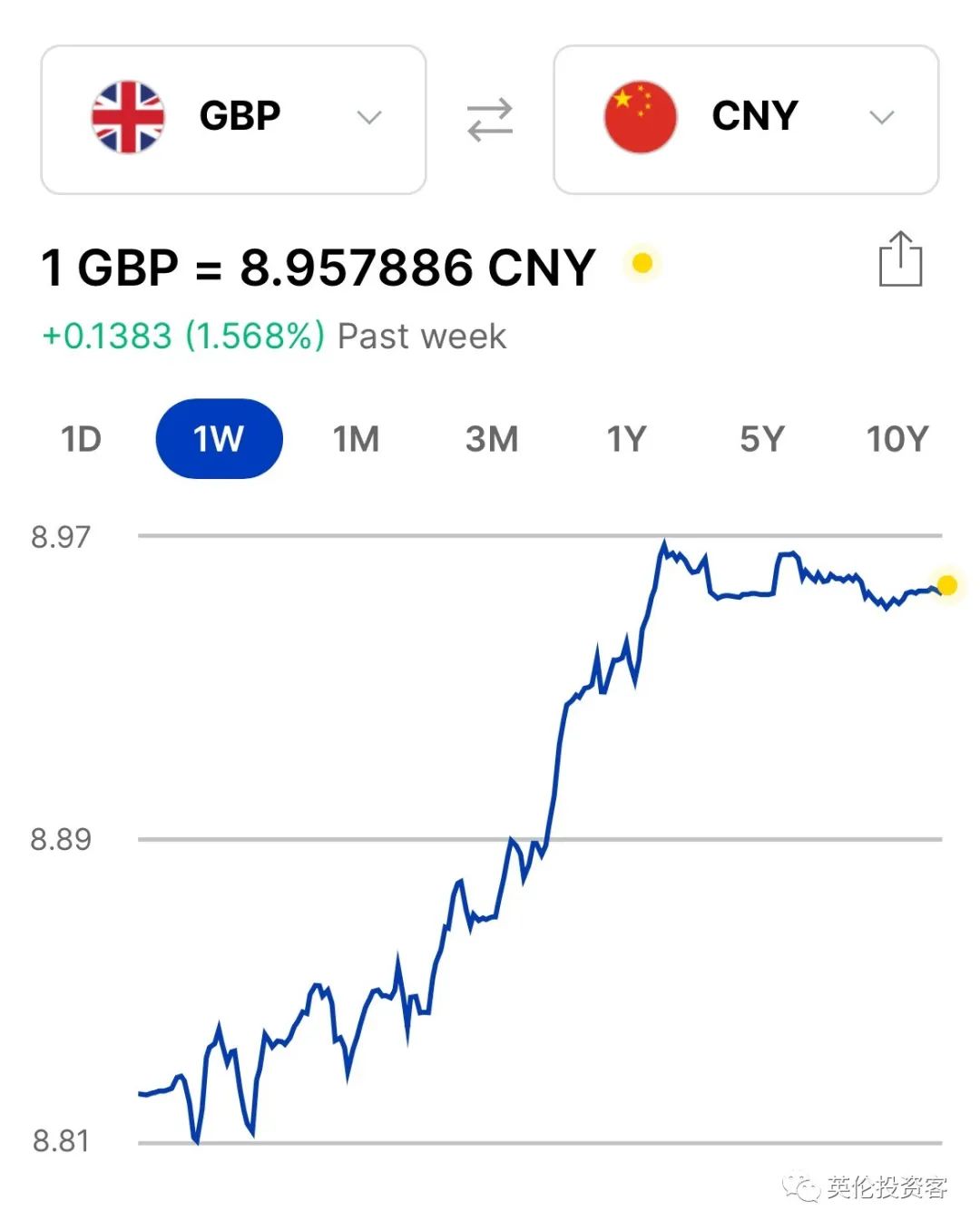Click the yellow live rate indicator dot
980x1231 pixels.
[x=643, y=264]
